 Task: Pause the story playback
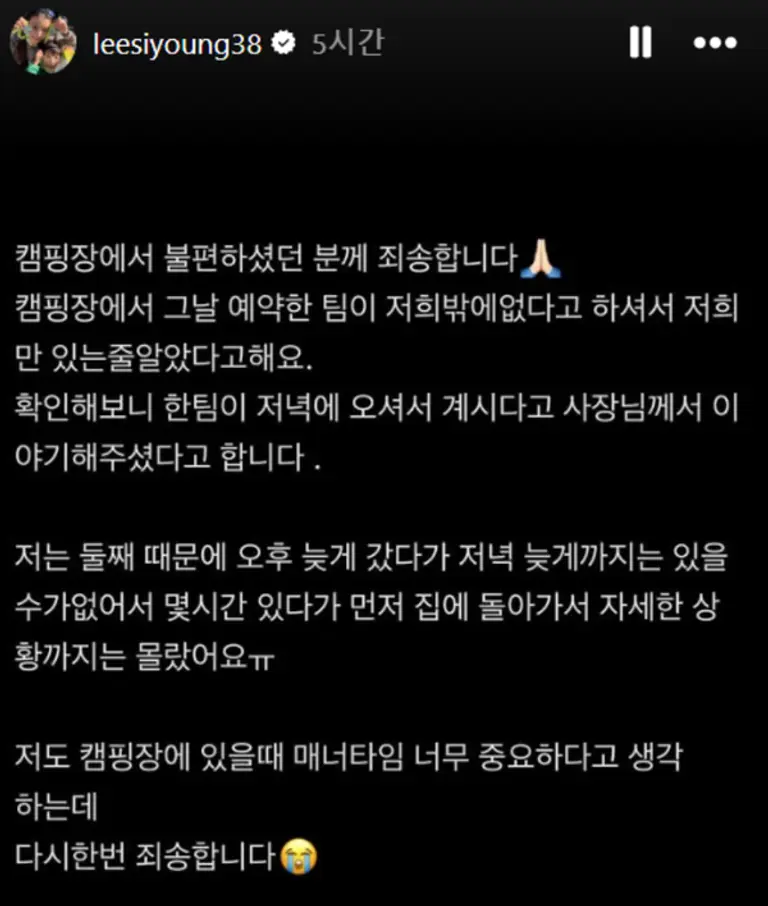point(640,43)
